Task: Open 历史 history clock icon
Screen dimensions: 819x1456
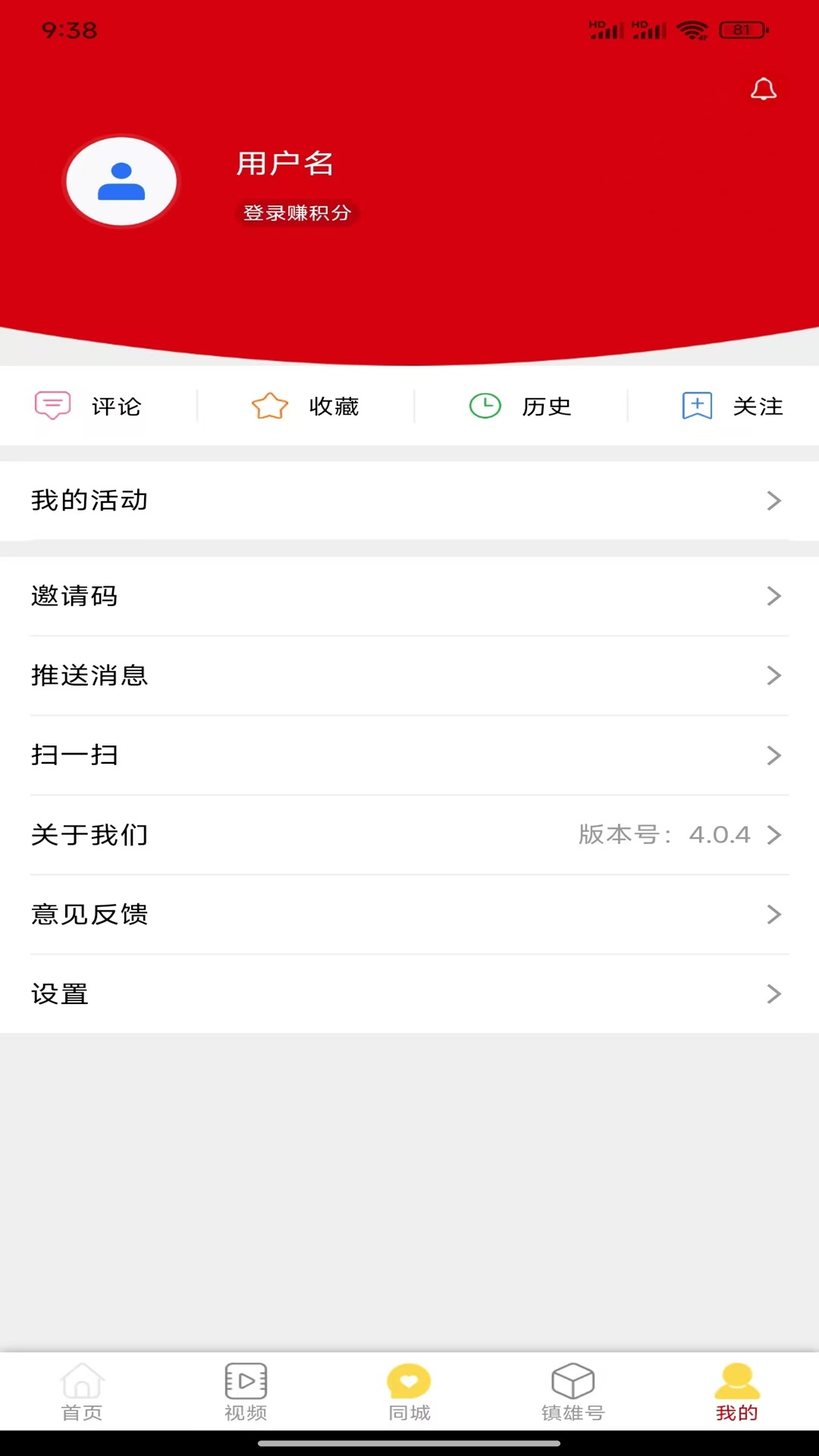Action: coord(485,406)
